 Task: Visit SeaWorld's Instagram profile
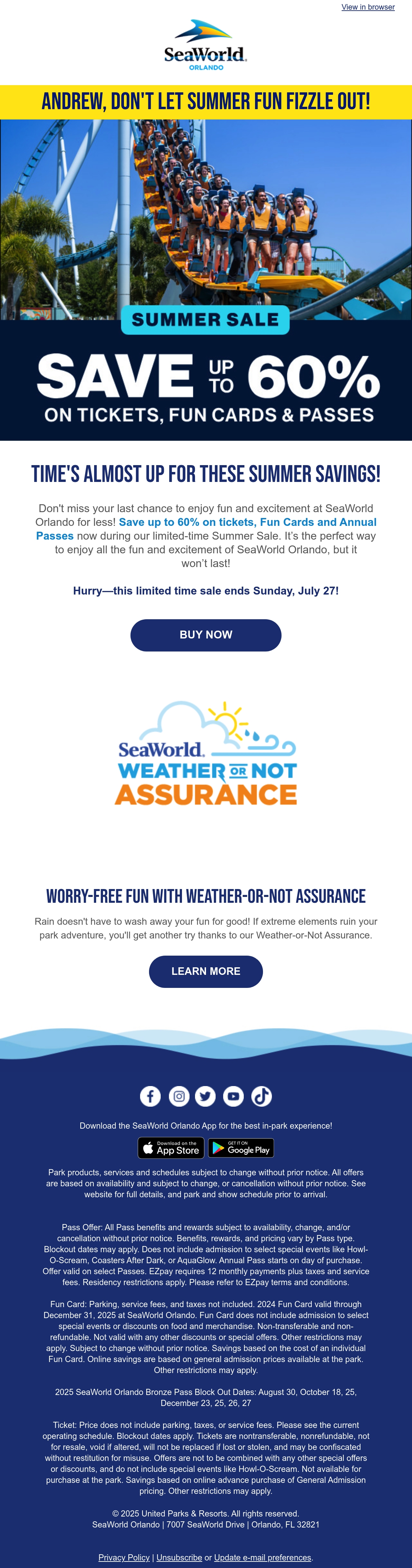[179, 1096]
